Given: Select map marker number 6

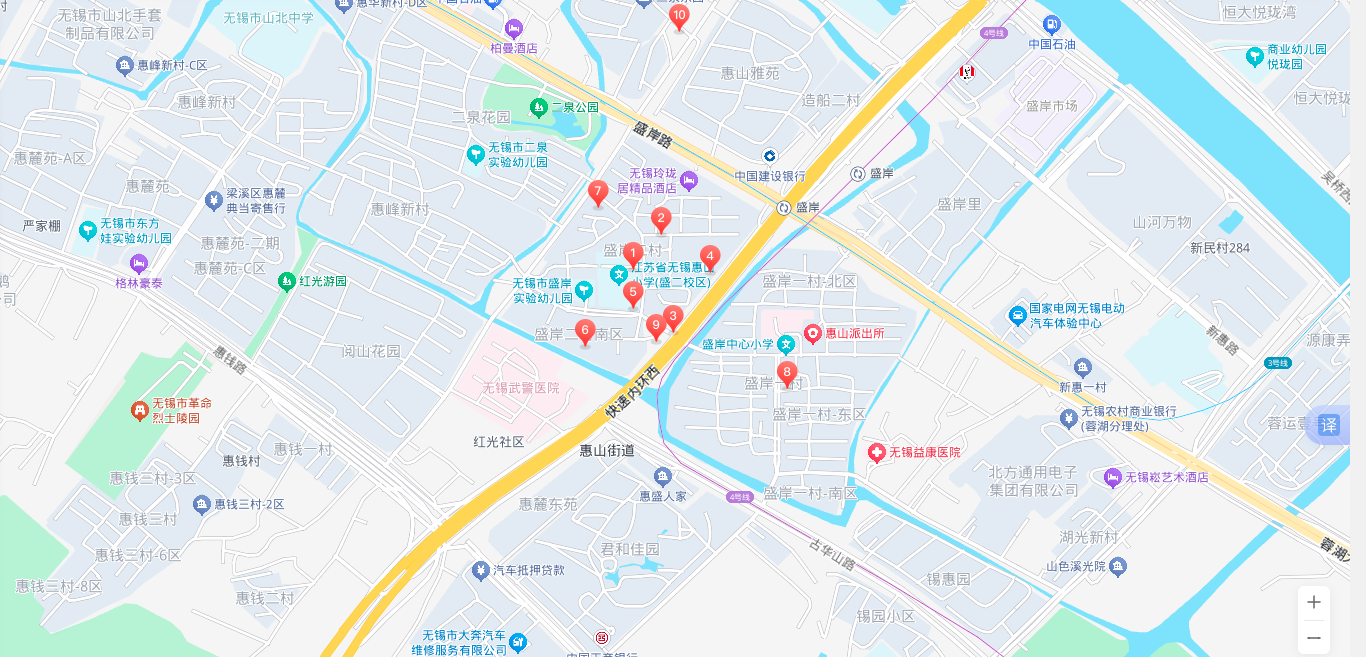Looking at the screenshot, I should click(x=586, y=331).
